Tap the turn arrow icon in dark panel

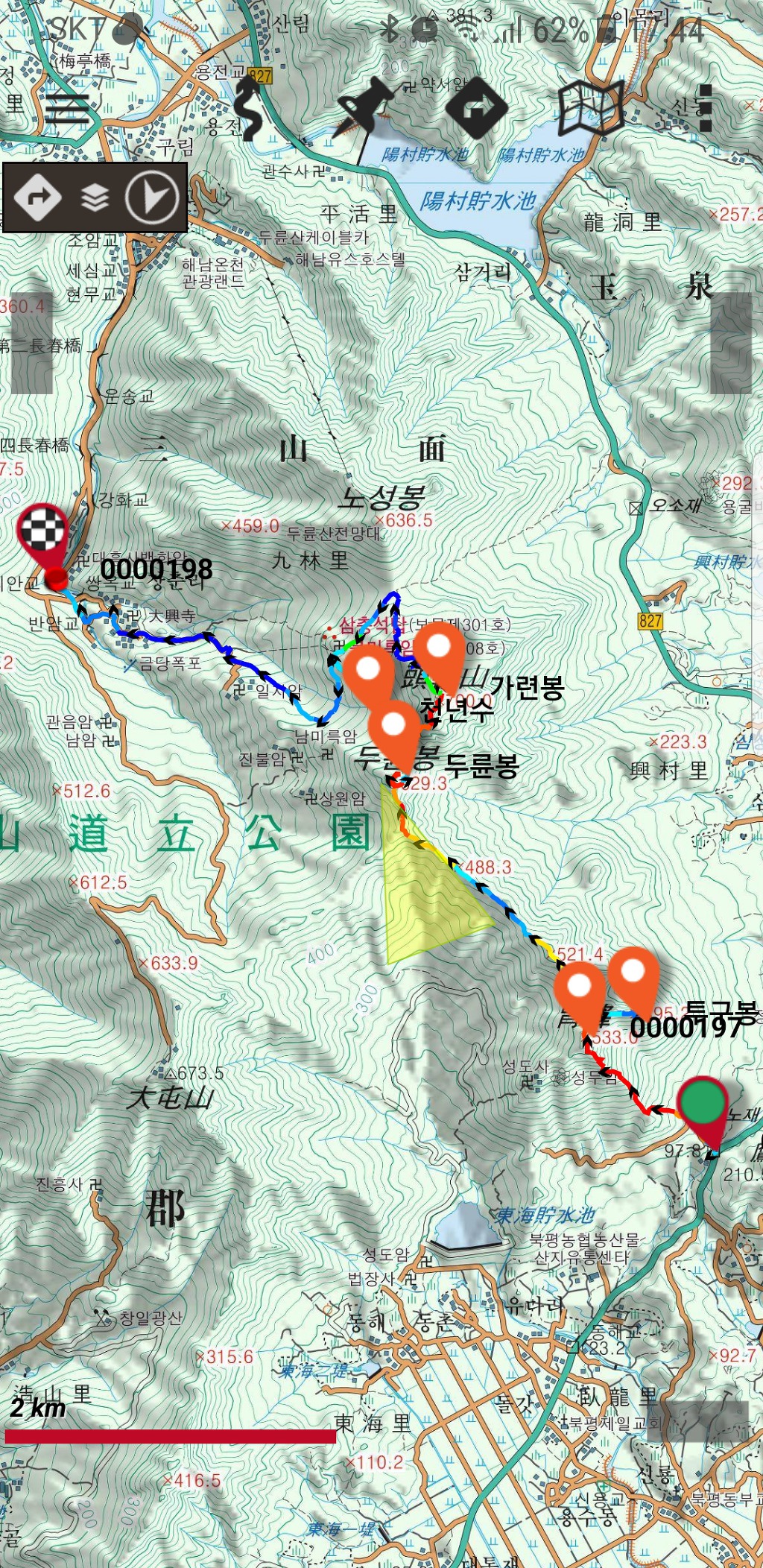click(37, 197)
